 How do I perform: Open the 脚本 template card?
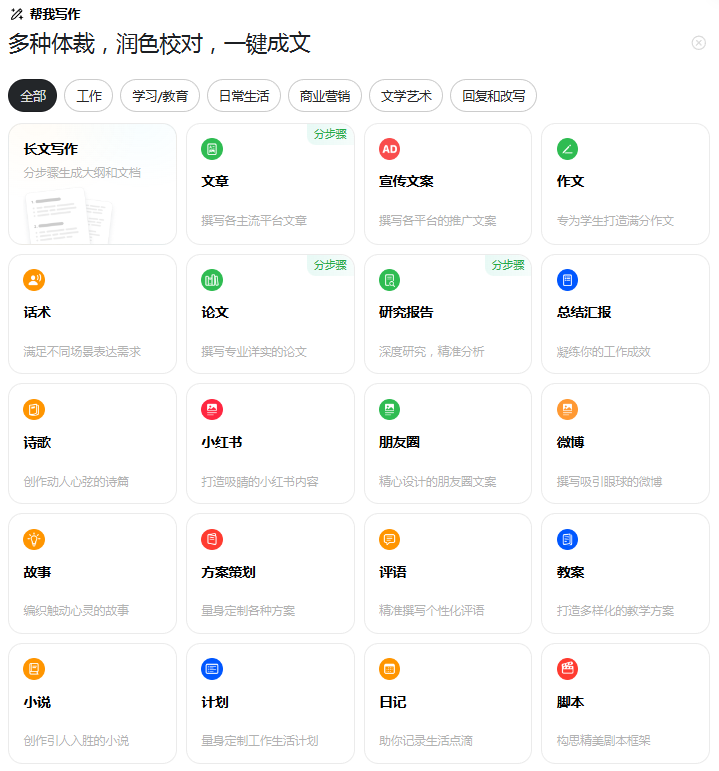(x=625, y=704)
